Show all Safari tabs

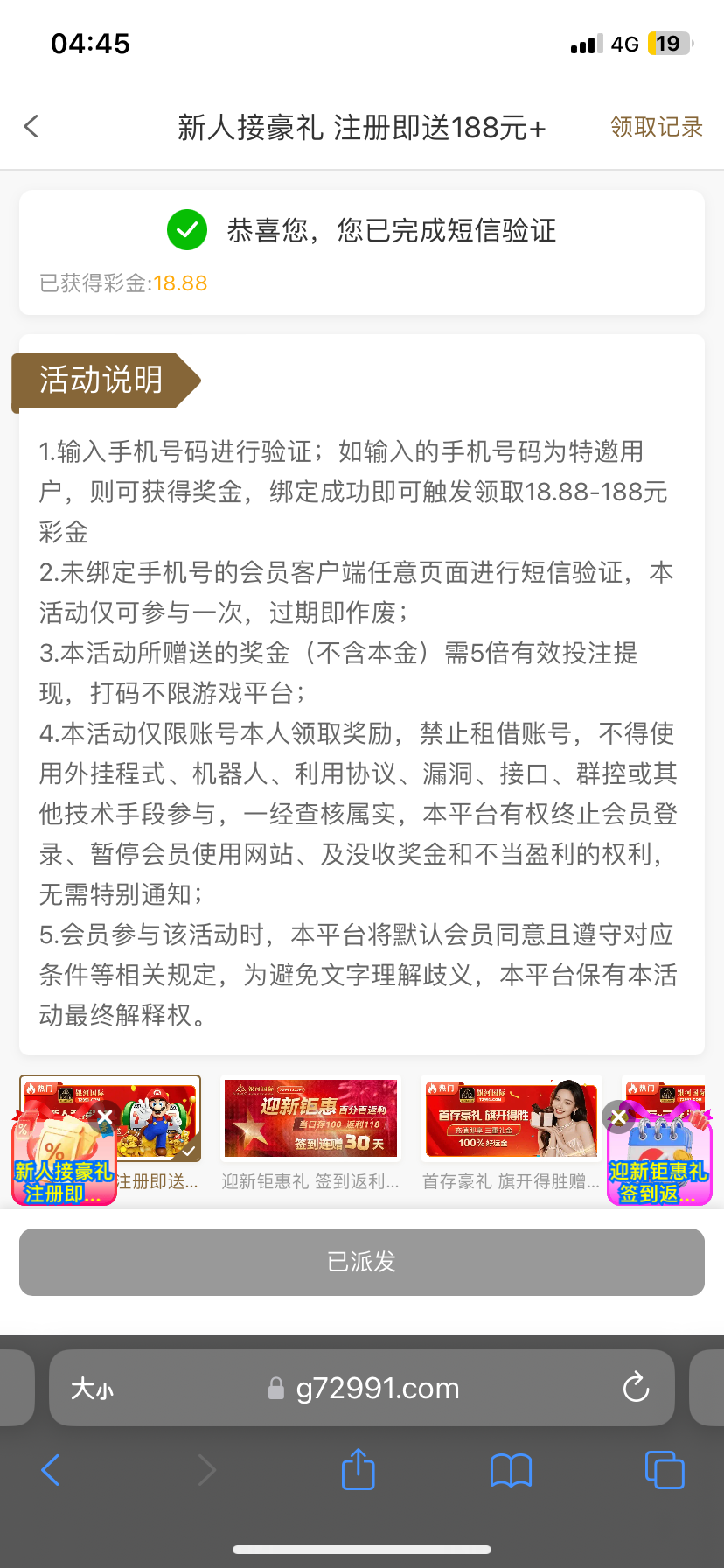[x=664, y=1470]
